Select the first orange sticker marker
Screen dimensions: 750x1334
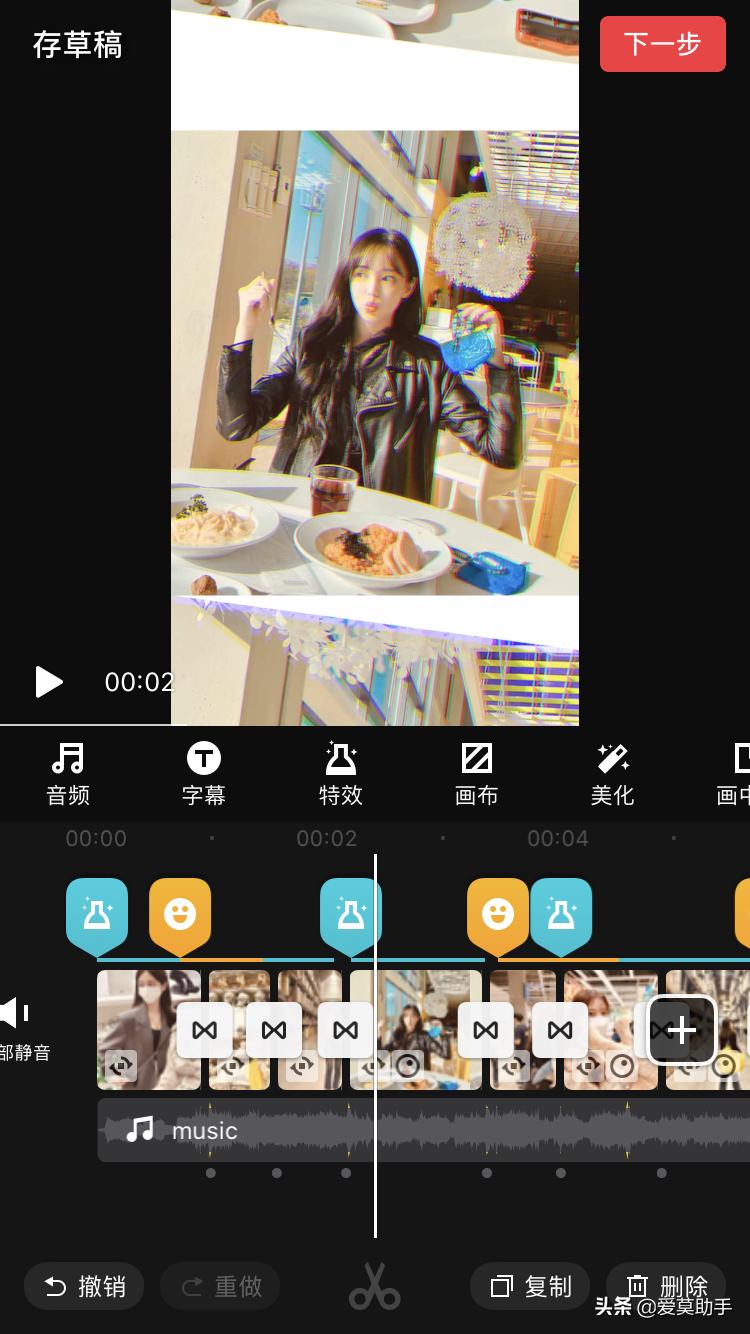180,913
